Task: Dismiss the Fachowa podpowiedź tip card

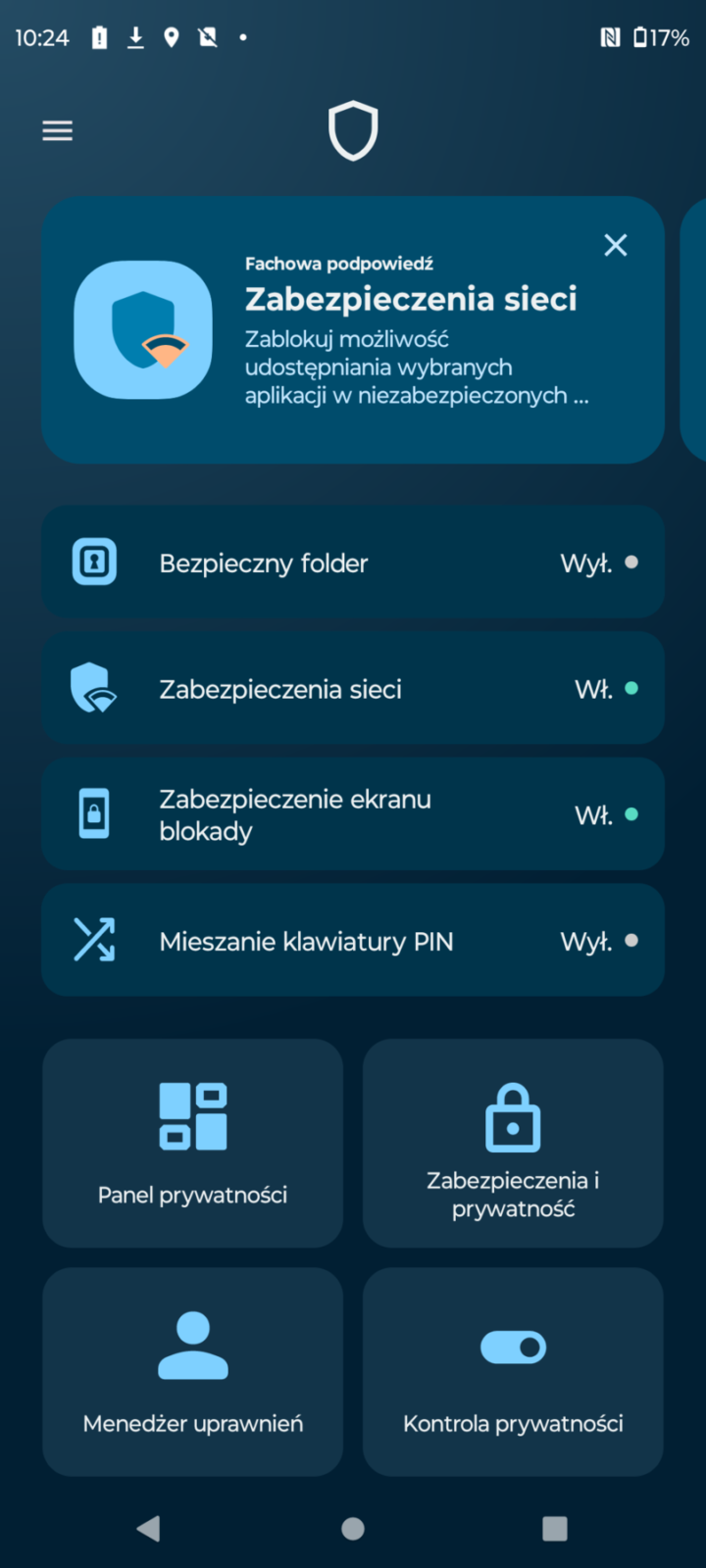Action: (x=616, y=245)
